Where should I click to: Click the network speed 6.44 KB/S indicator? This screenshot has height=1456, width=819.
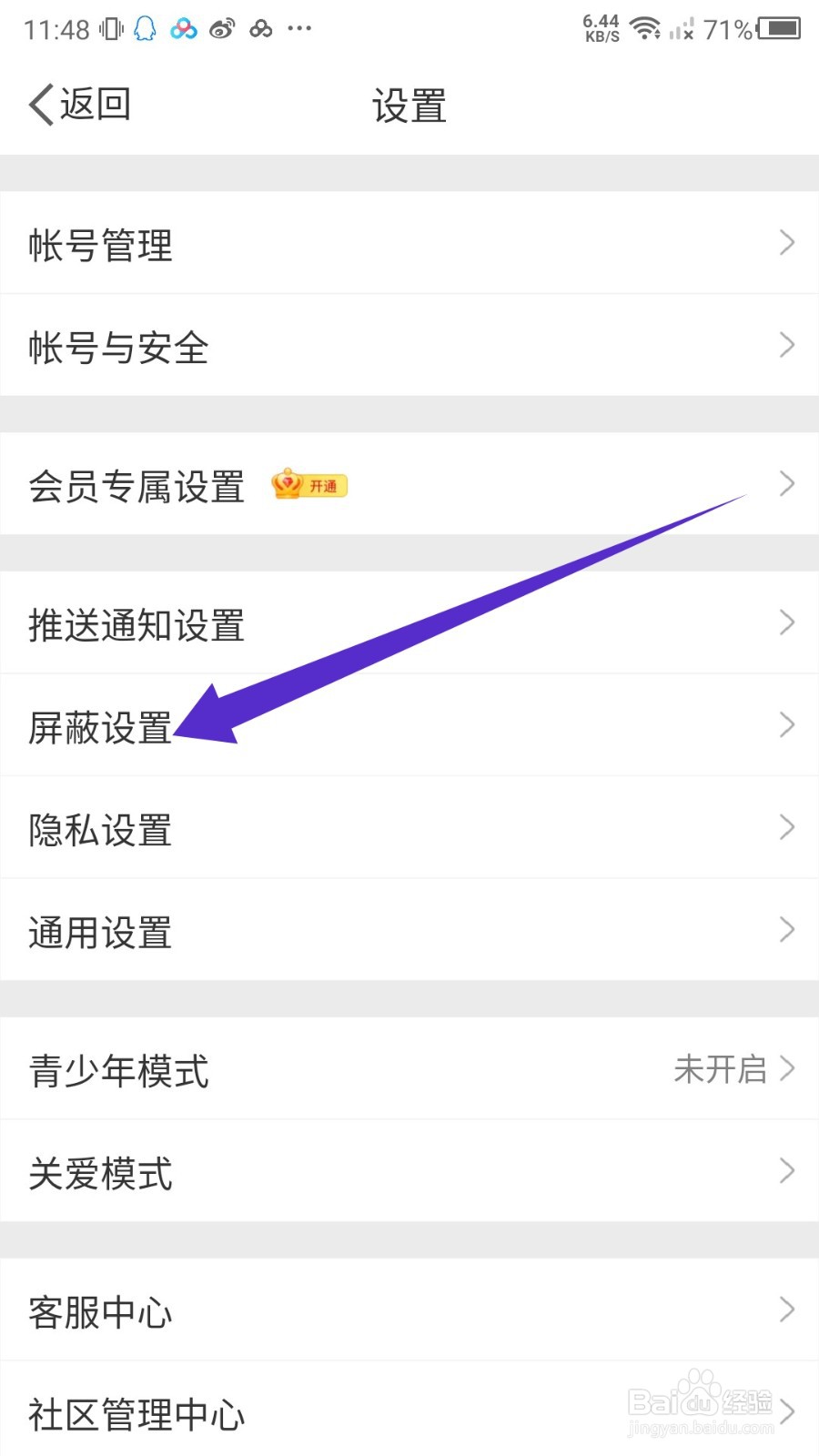click(602, 25)
